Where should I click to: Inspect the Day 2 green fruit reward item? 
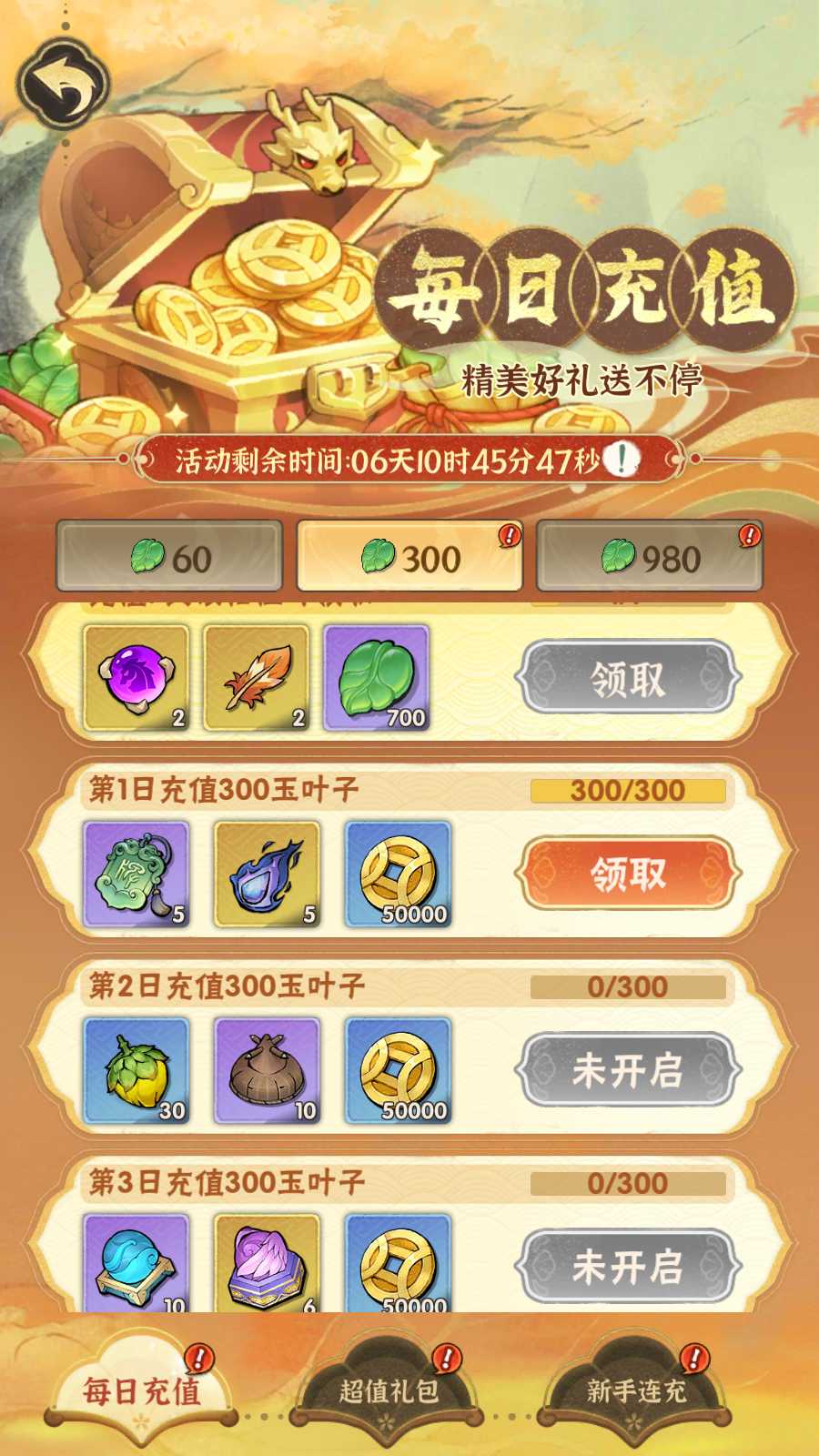click(x=136, y=1070)
